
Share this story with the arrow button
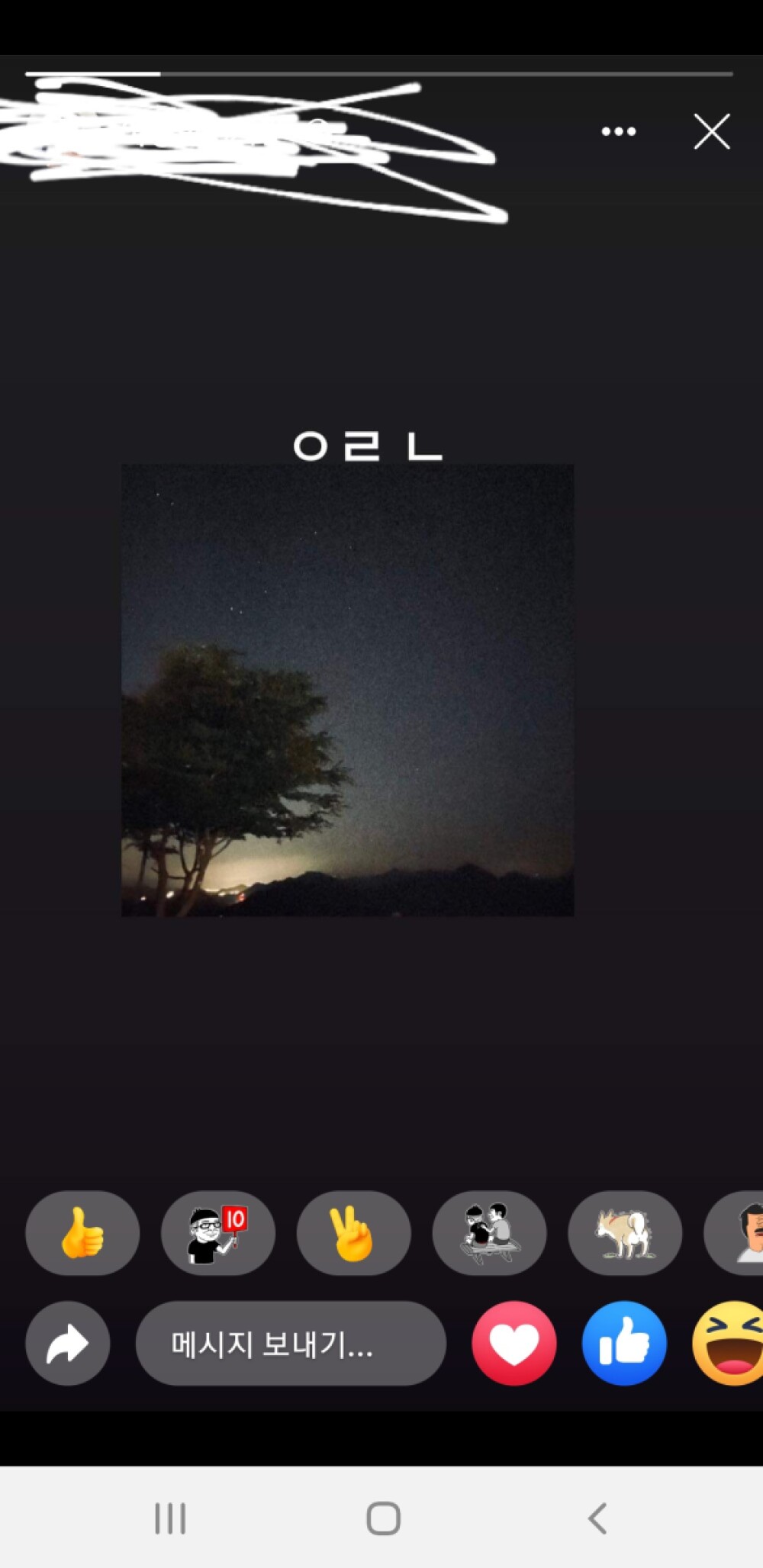[68, 1343]
